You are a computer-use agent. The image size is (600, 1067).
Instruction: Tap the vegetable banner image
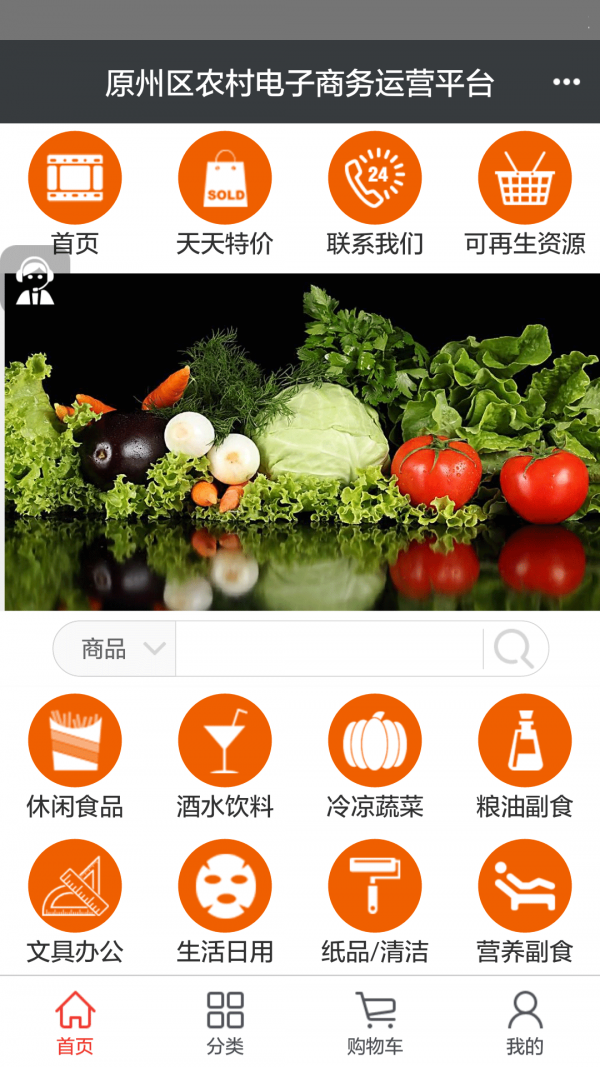pyautogui.click(x=302, y=442)
